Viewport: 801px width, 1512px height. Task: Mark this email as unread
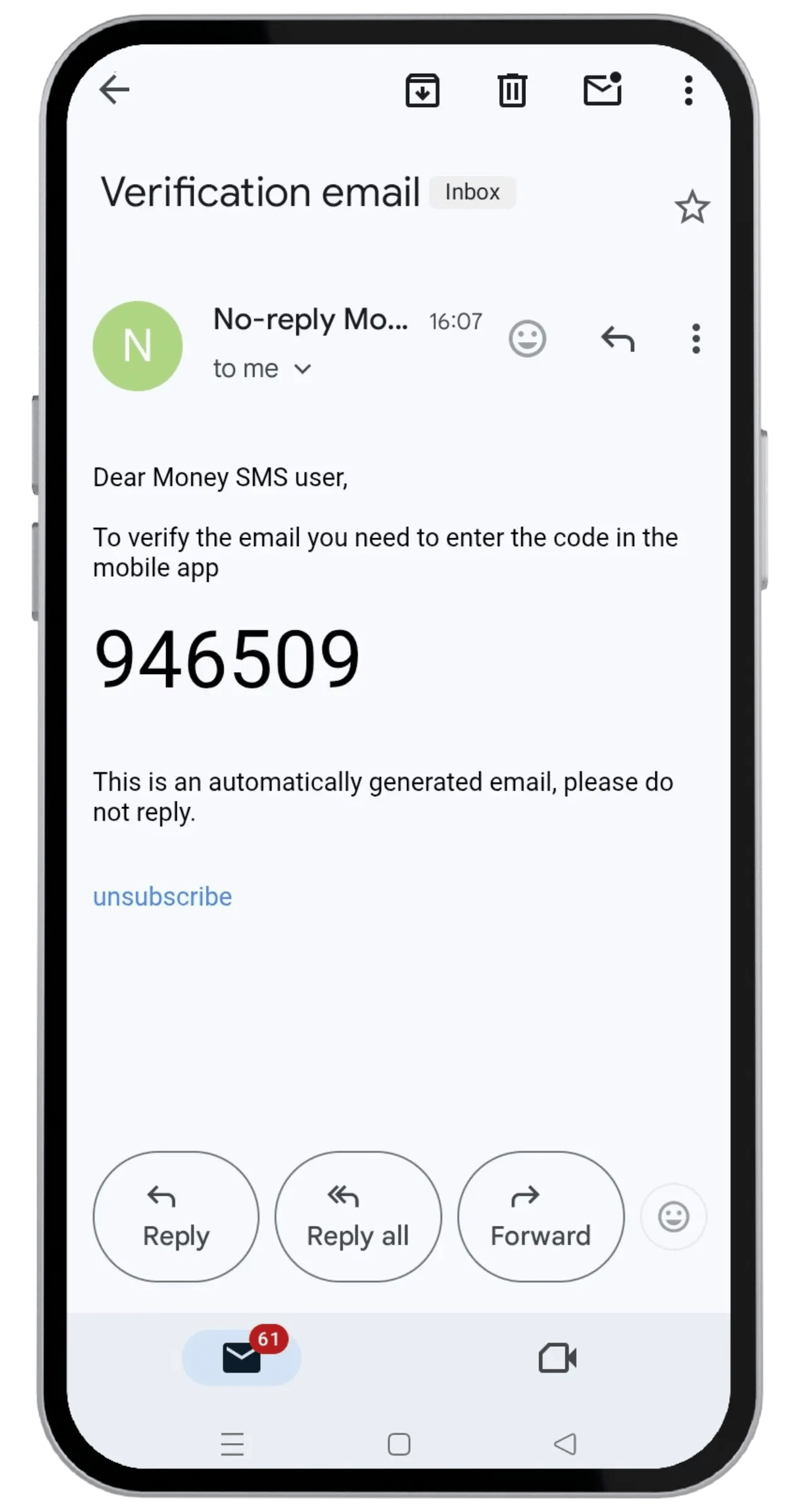pos(603,89)
